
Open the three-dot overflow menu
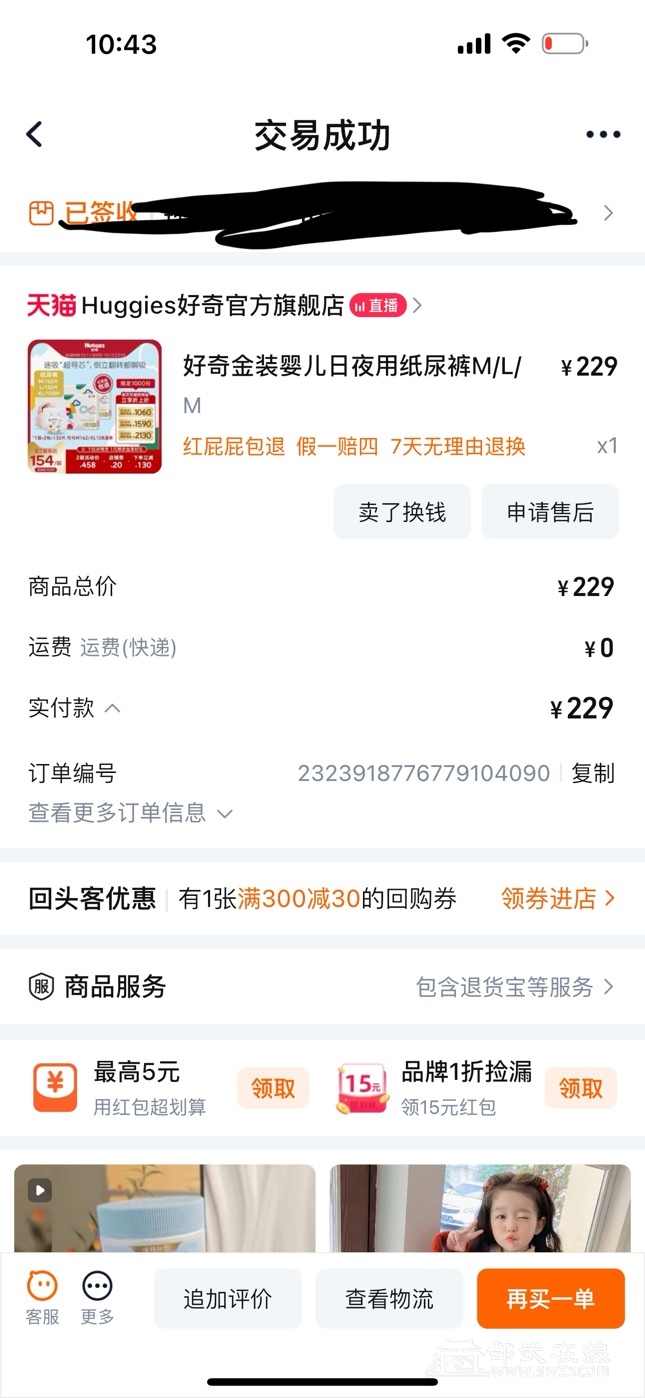[x=602, y=135]
